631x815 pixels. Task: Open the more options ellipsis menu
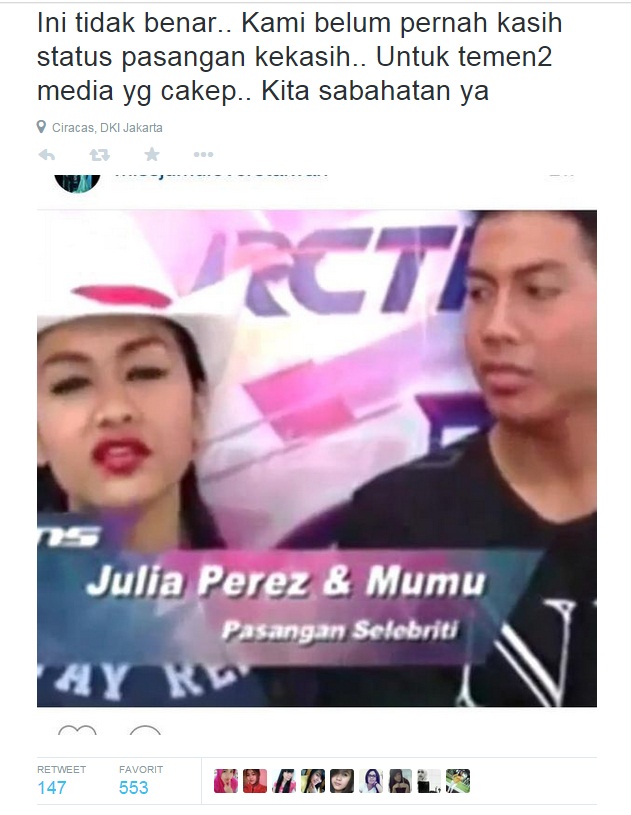pyautogui.click(x=203, y=155)
